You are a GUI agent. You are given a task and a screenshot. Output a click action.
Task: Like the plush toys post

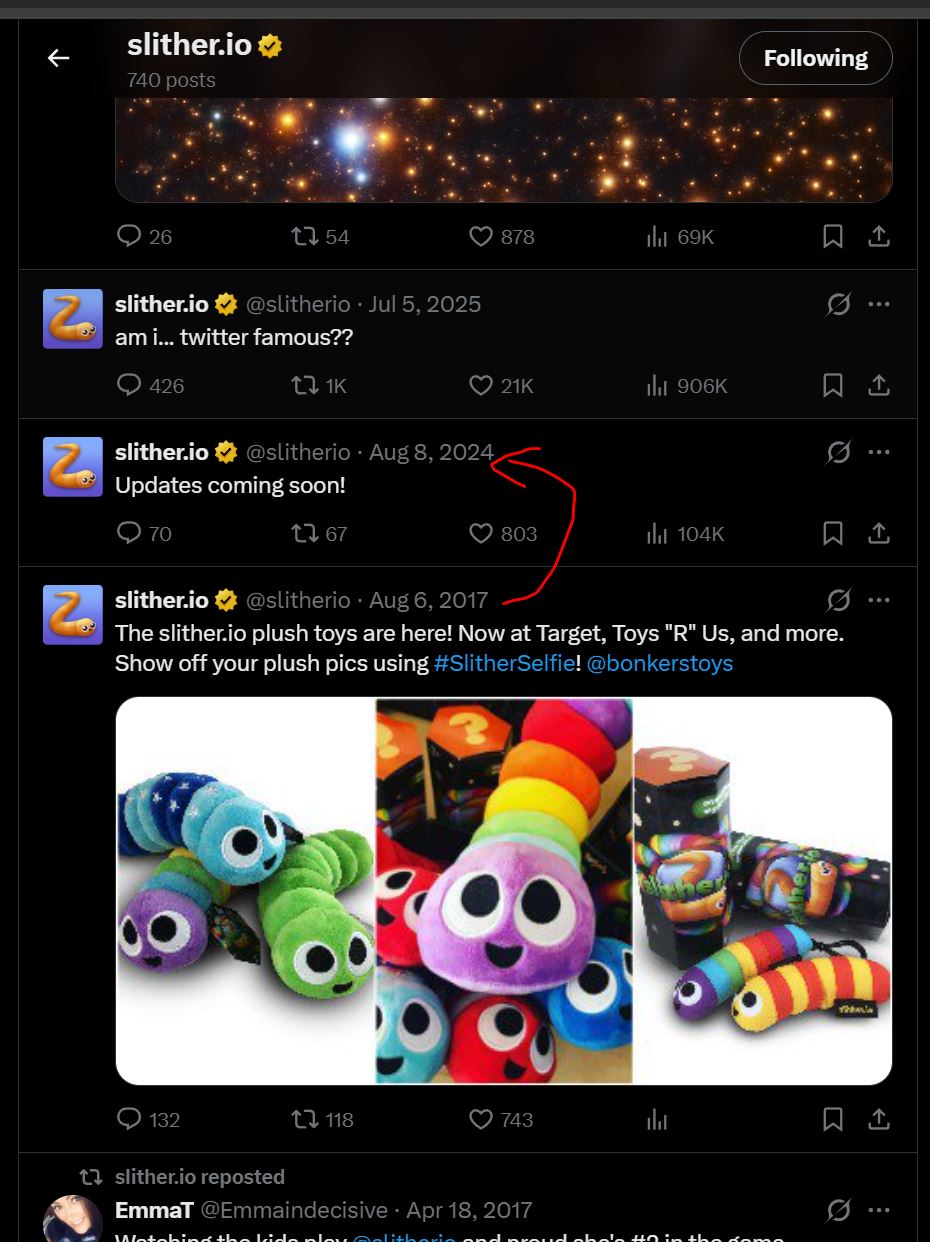[482, 1119]
